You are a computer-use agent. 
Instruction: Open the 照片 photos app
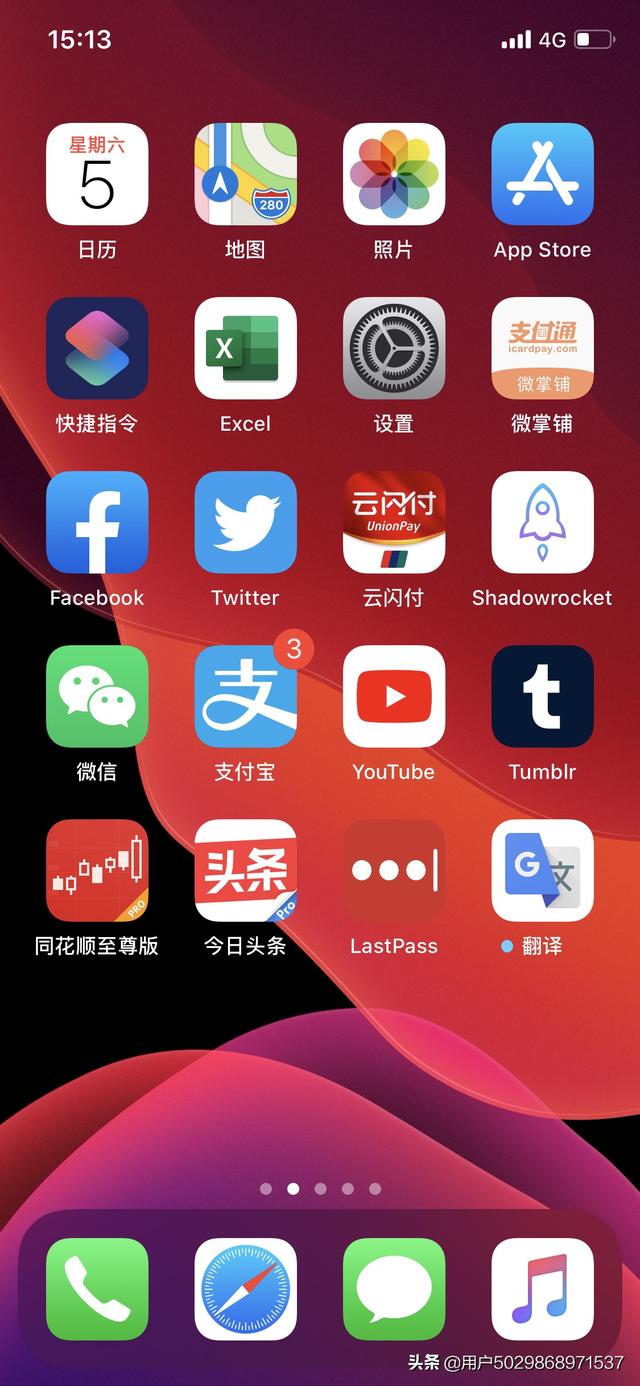click(x=393, y=174)
